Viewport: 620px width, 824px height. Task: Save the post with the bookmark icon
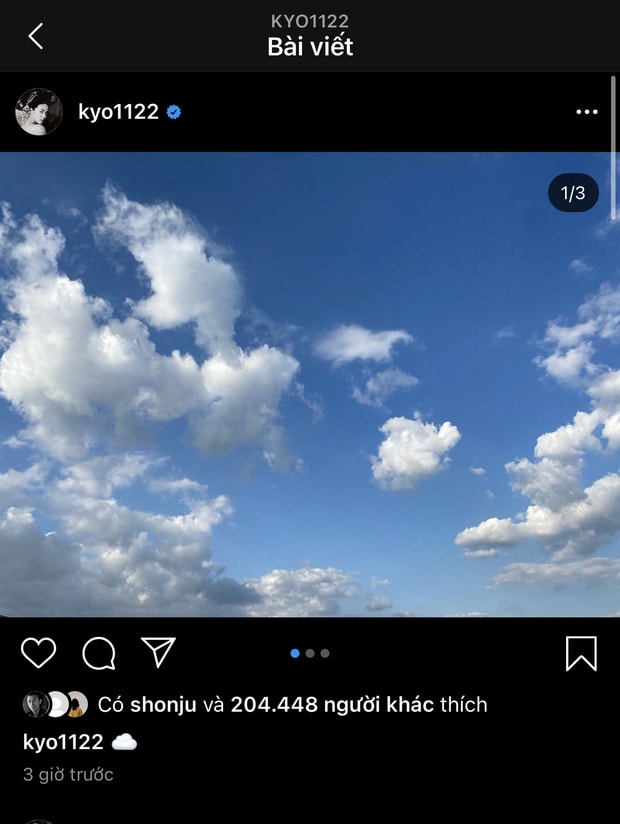click(x=581, y=653)
